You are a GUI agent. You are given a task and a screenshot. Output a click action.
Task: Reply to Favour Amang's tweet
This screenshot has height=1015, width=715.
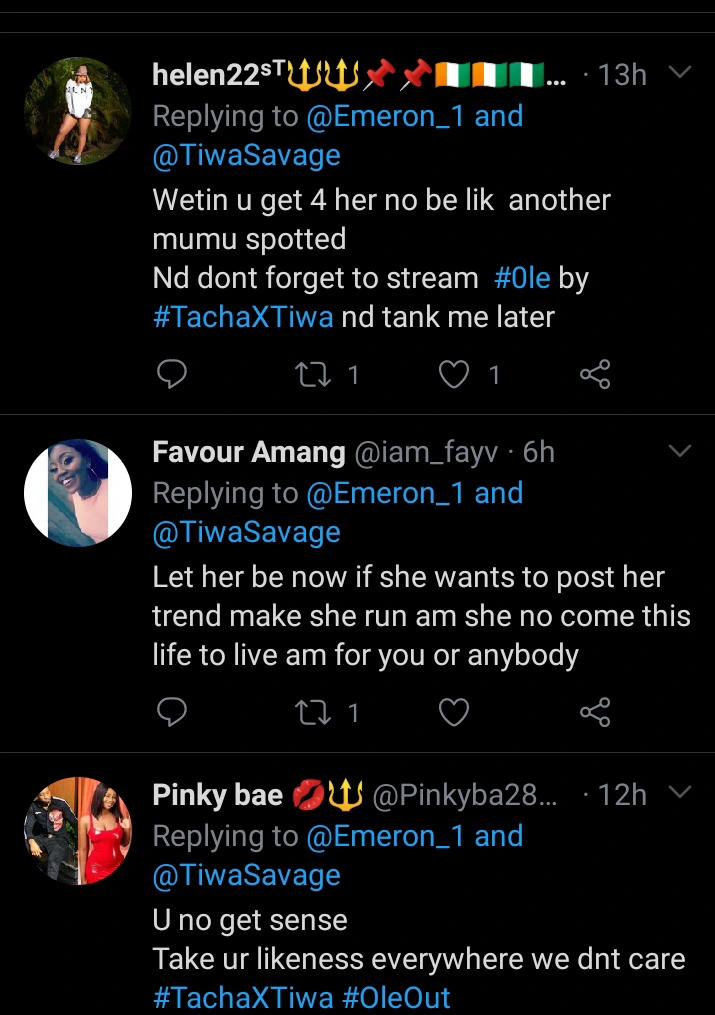(172, 712)
